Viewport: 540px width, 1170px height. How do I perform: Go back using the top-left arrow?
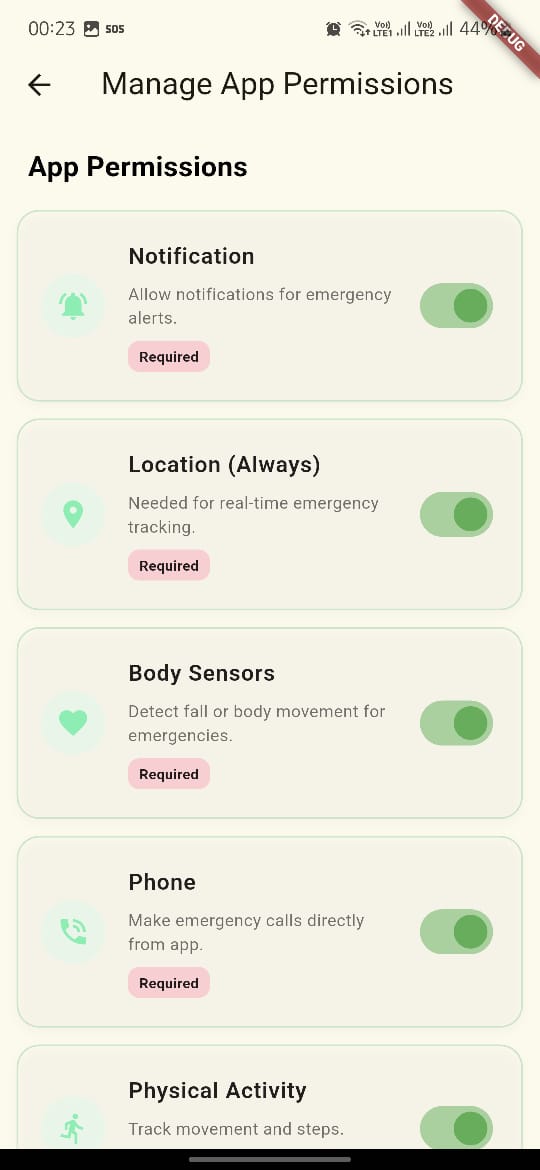[39, 84]
